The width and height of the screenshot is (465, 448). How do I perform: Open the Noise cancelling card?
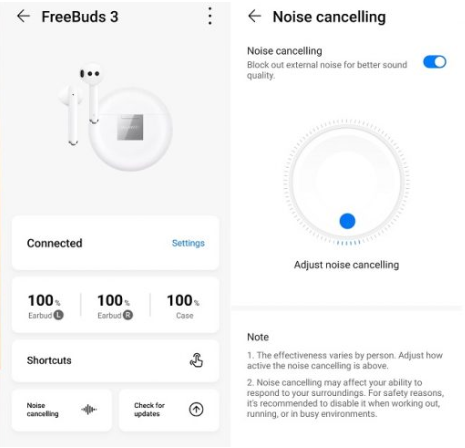point(62,410)
